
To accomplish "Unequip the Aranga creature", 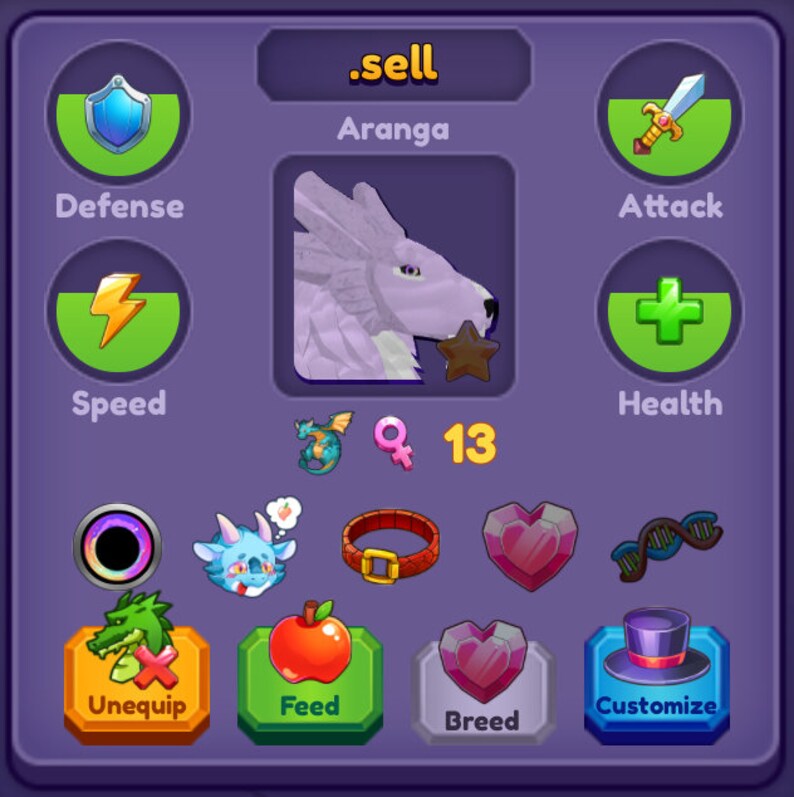I will pos(137,683).
